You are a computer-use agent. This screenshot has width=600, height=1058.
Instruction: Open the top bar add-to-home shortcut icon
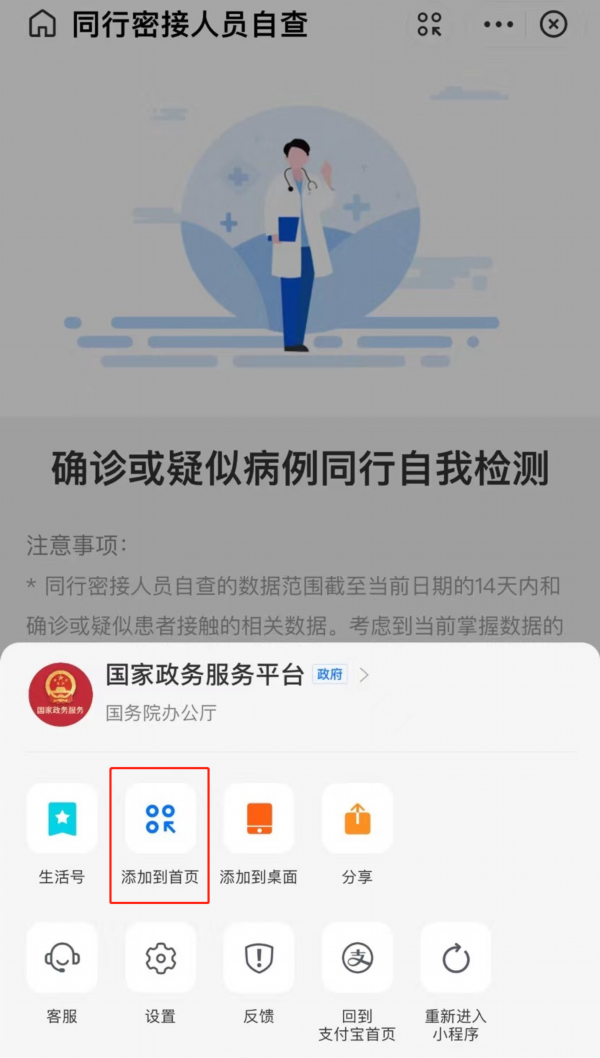430,25
